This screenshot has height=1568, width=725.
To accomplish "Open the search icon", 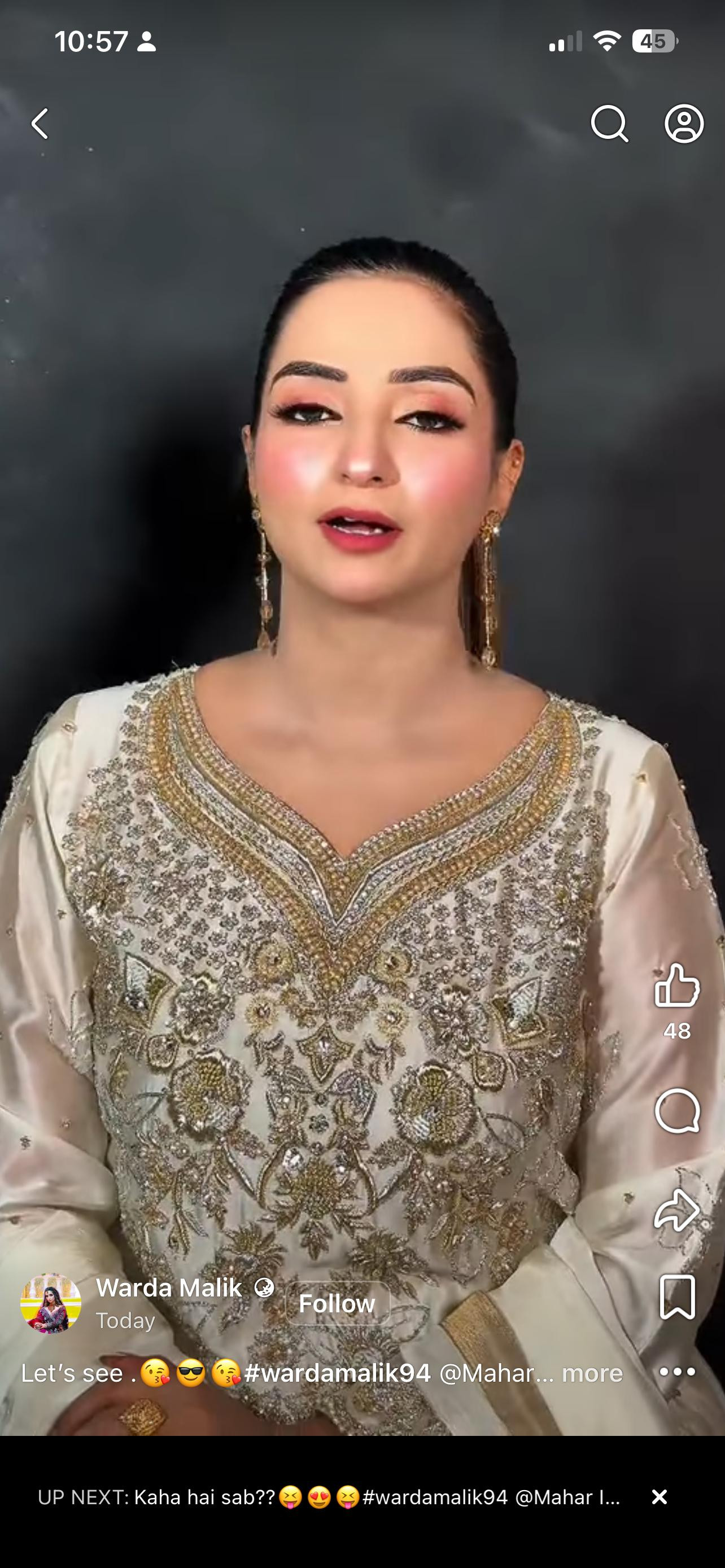I will (x=609, y=124).
